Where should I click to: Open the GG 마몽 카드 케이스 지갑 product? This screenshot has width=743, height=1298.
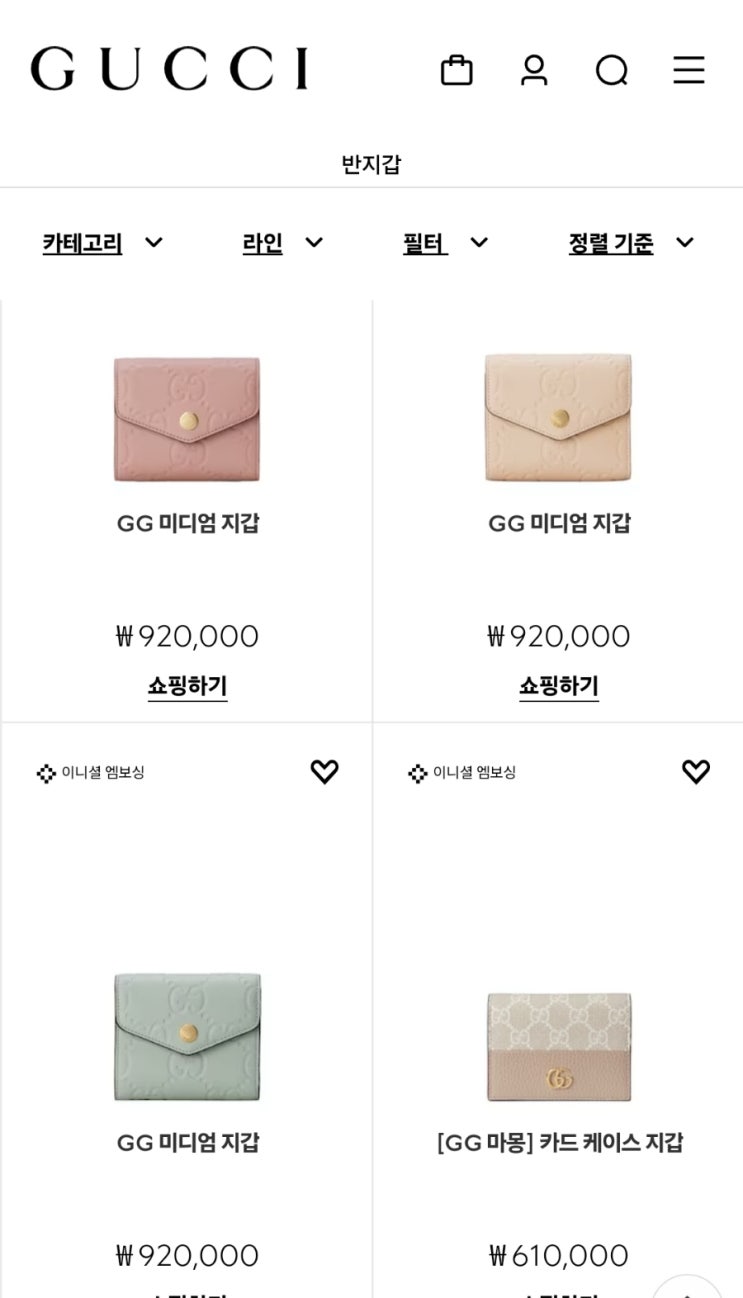558,1047
